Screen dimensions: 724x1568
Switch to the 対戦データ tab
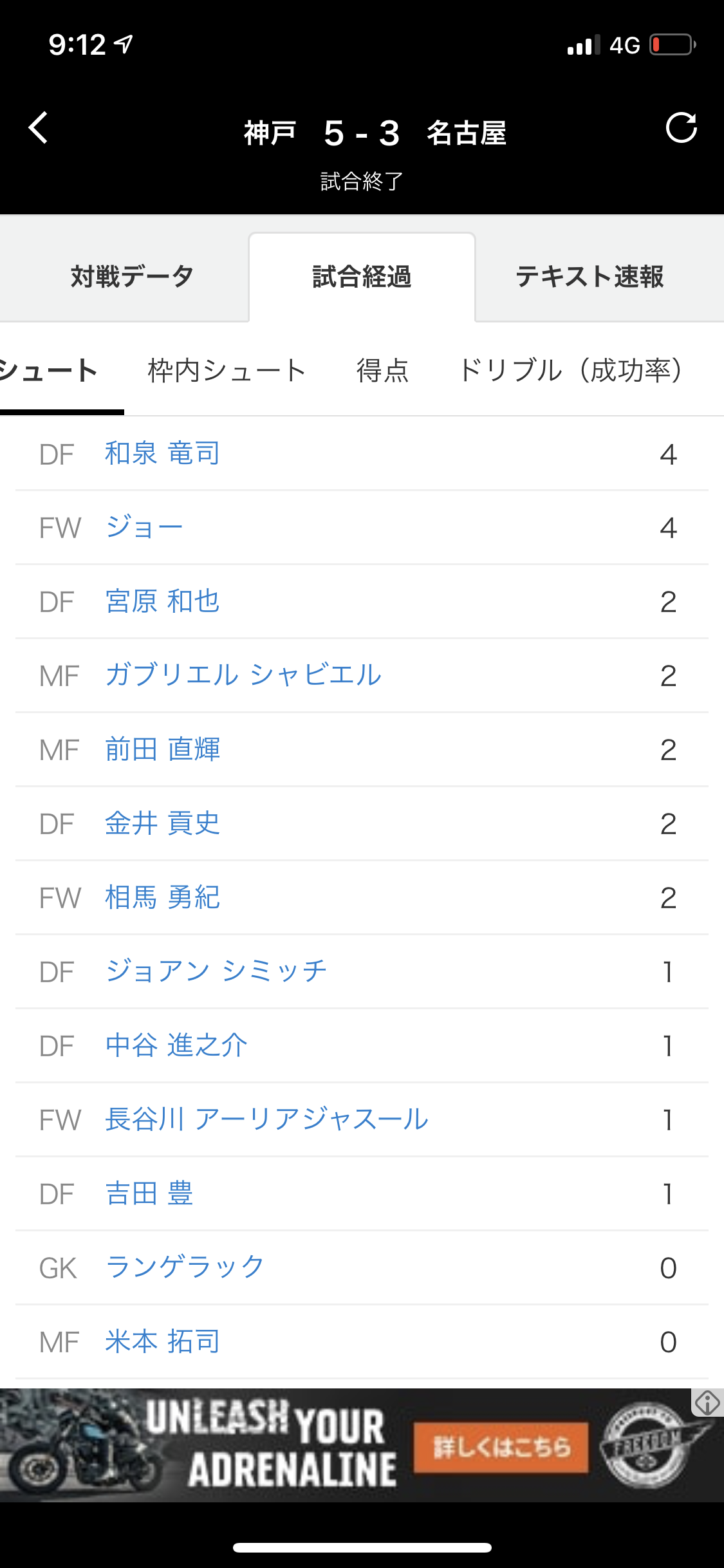tap(131, 276)
